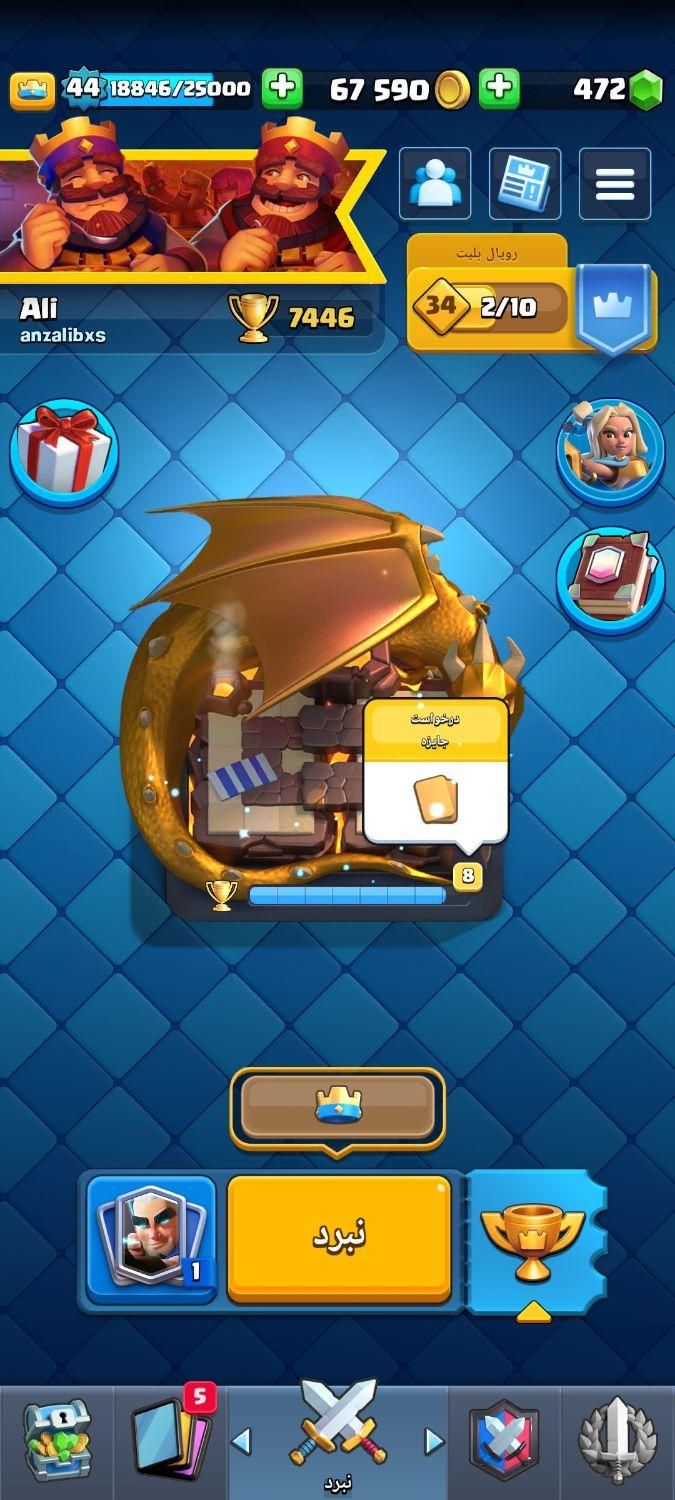Screen dimensions: 675x1500
Task: Open the news feed icon
Action: point(524,184)
